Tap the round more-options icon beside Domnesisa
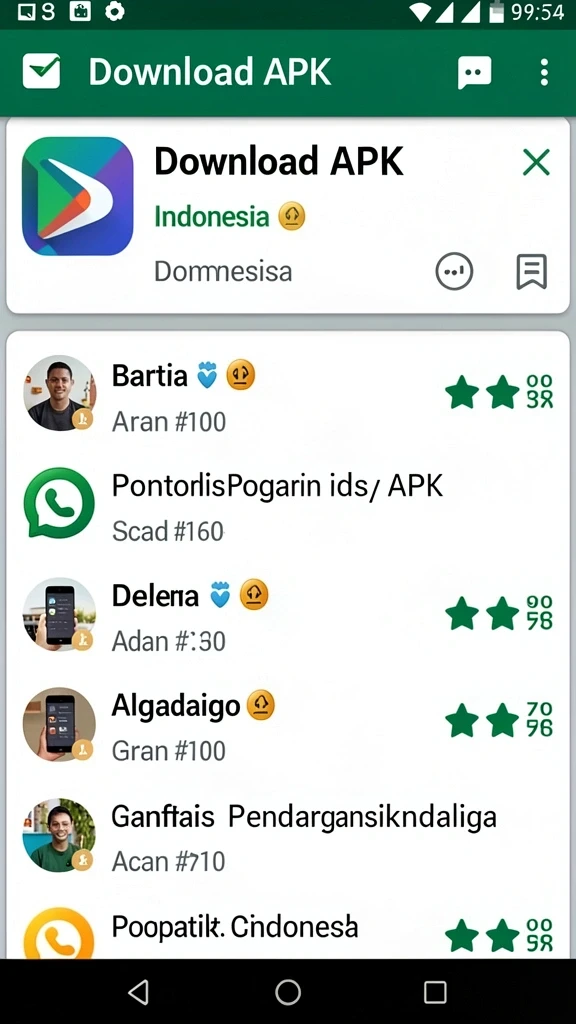The image size is (576, 1024). (x=454, y=271)
